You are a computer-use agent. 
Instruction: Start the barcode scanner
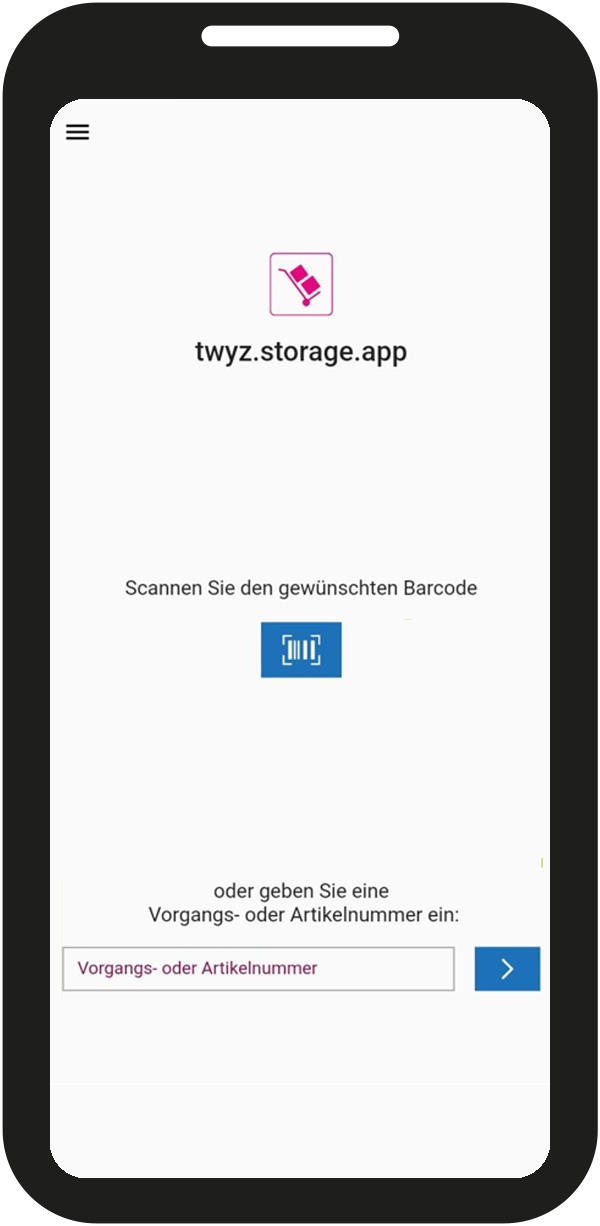[x=301, y=650]
